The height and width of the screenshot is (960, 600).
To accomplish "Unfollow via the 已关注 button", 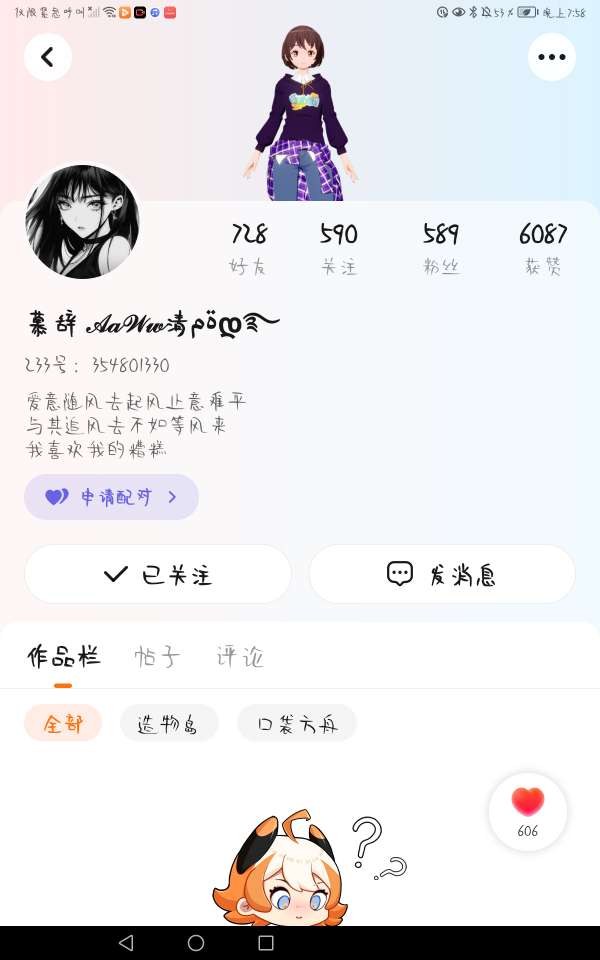I will (x=158, y=574).
